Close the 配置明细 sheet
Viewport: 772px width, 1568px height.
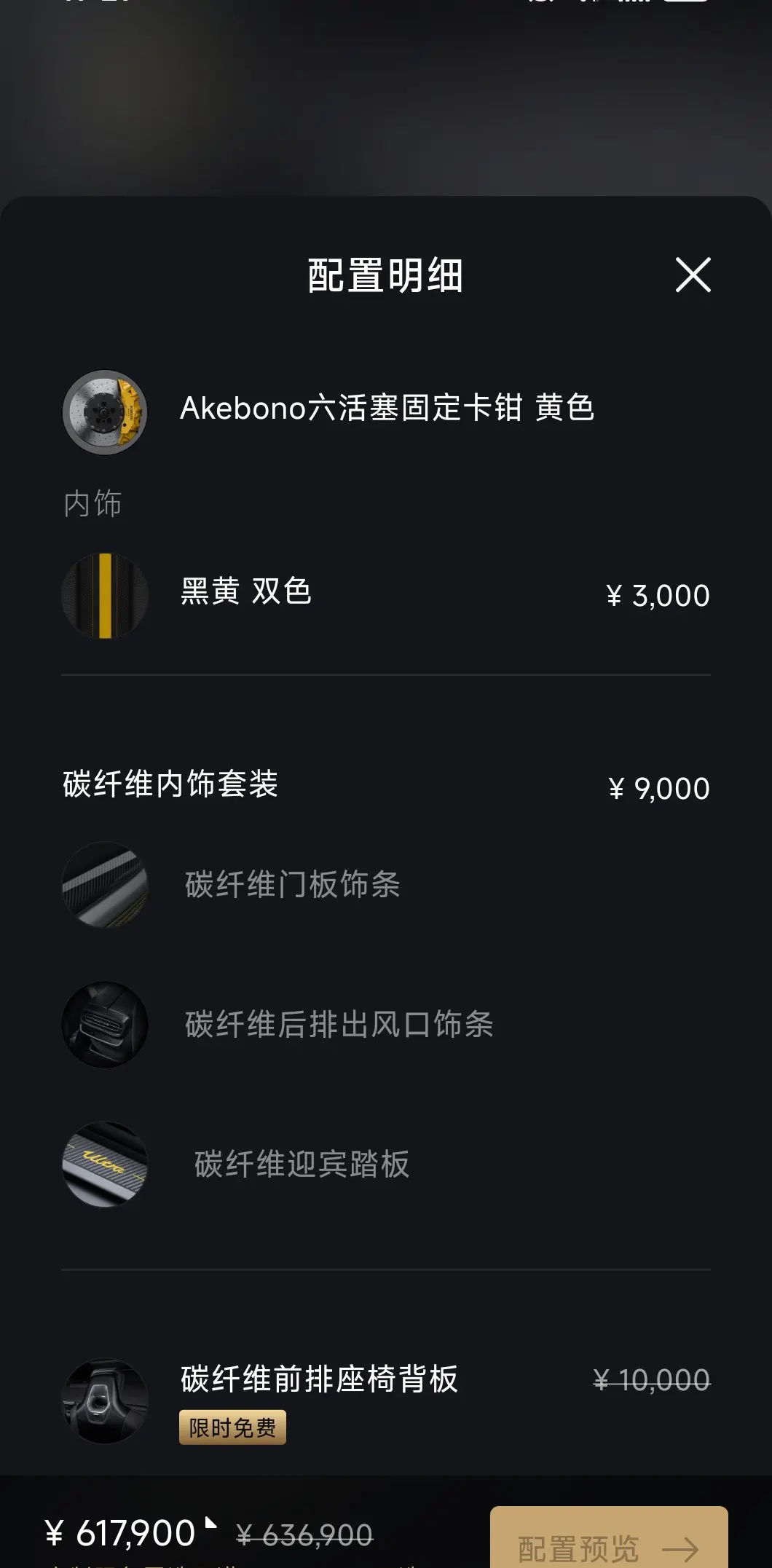[x=693, y=275]
